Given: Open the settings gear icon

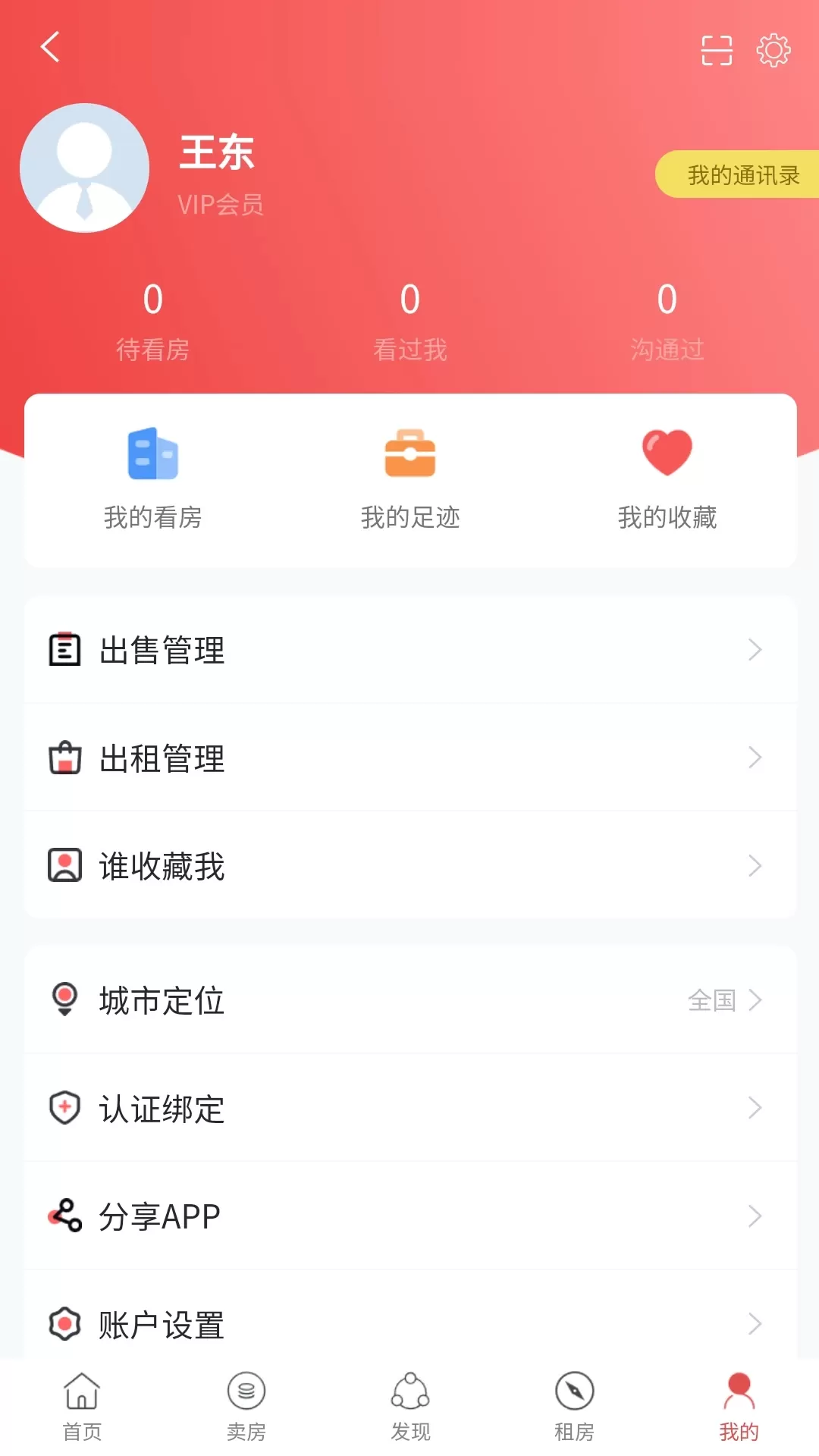Looking at the screenshot, I should point(773,50).
